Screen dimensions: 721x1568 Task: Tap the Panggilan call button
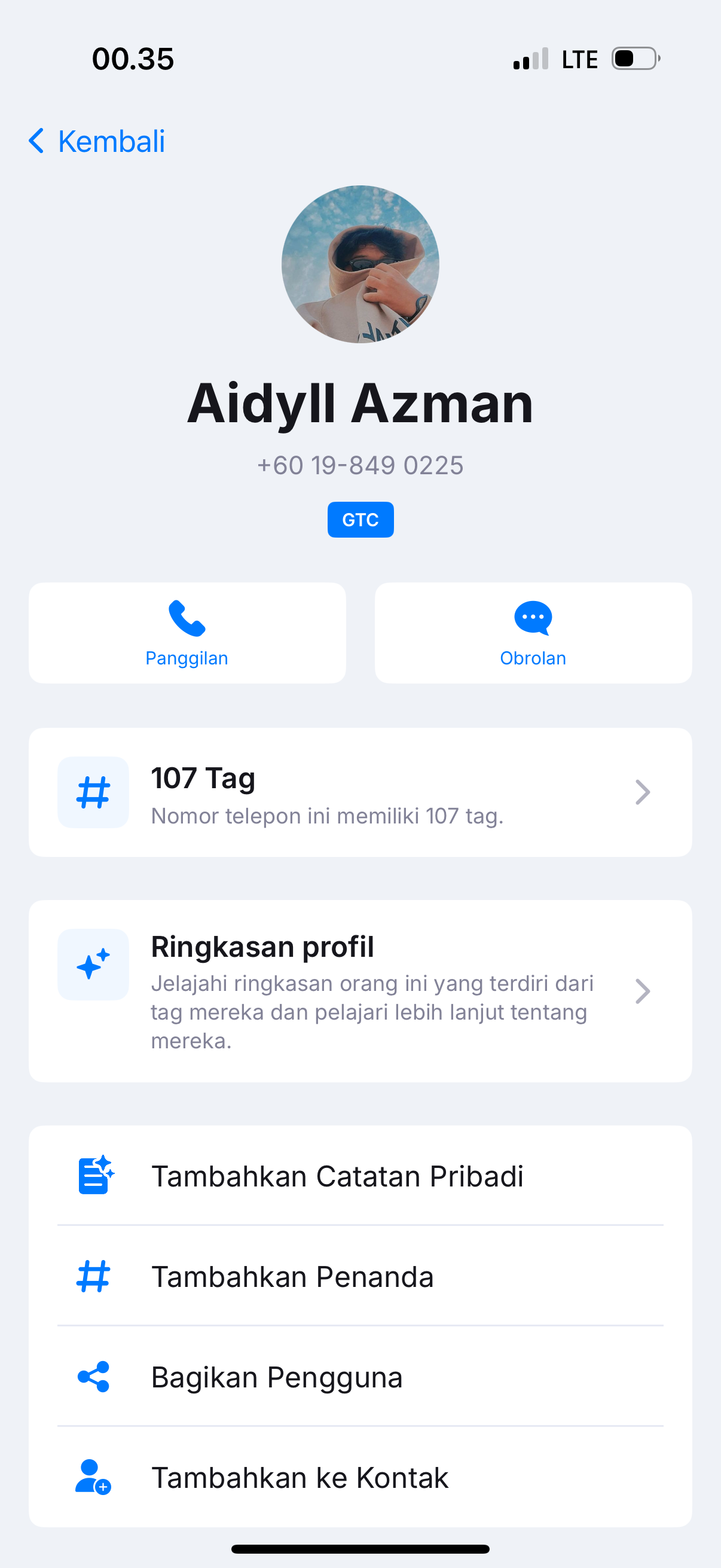click(x=187, y=633)
